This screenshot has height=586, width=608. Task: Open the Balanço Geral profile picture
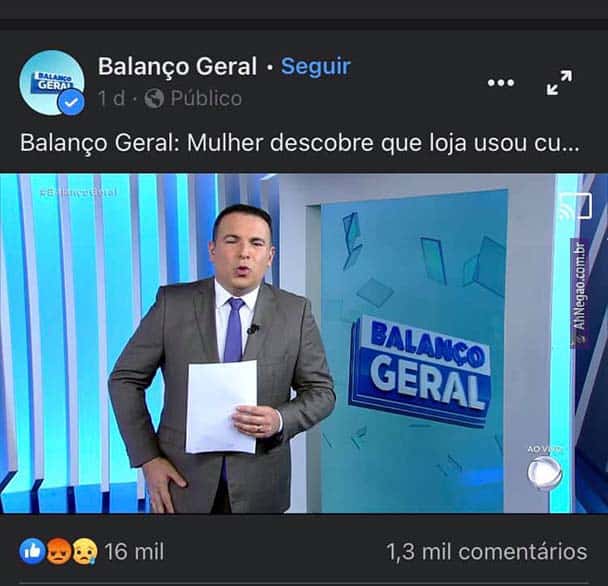(52, 82)
